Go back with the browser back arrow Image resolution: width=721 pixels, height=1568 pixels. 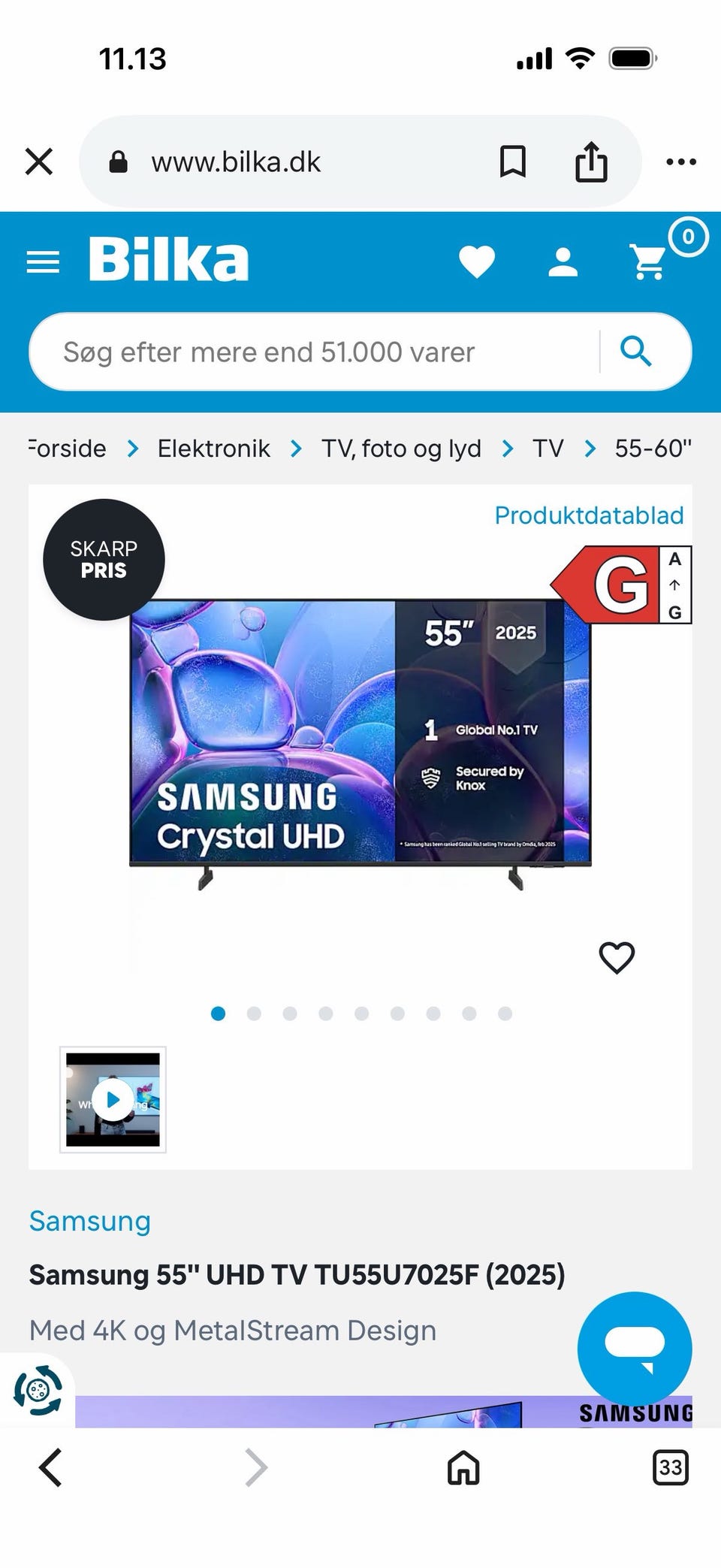tap(50, 1467)
